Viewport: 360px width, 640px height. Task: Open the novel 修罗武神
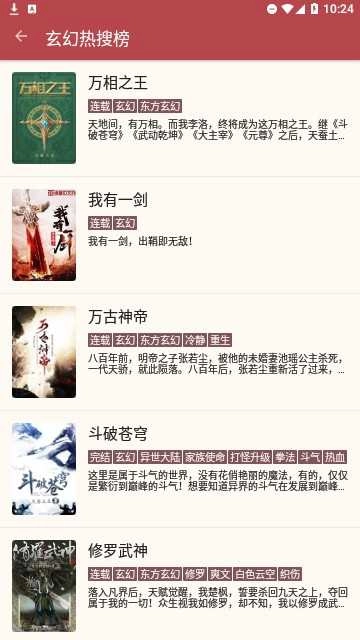[x=180, y=584]
